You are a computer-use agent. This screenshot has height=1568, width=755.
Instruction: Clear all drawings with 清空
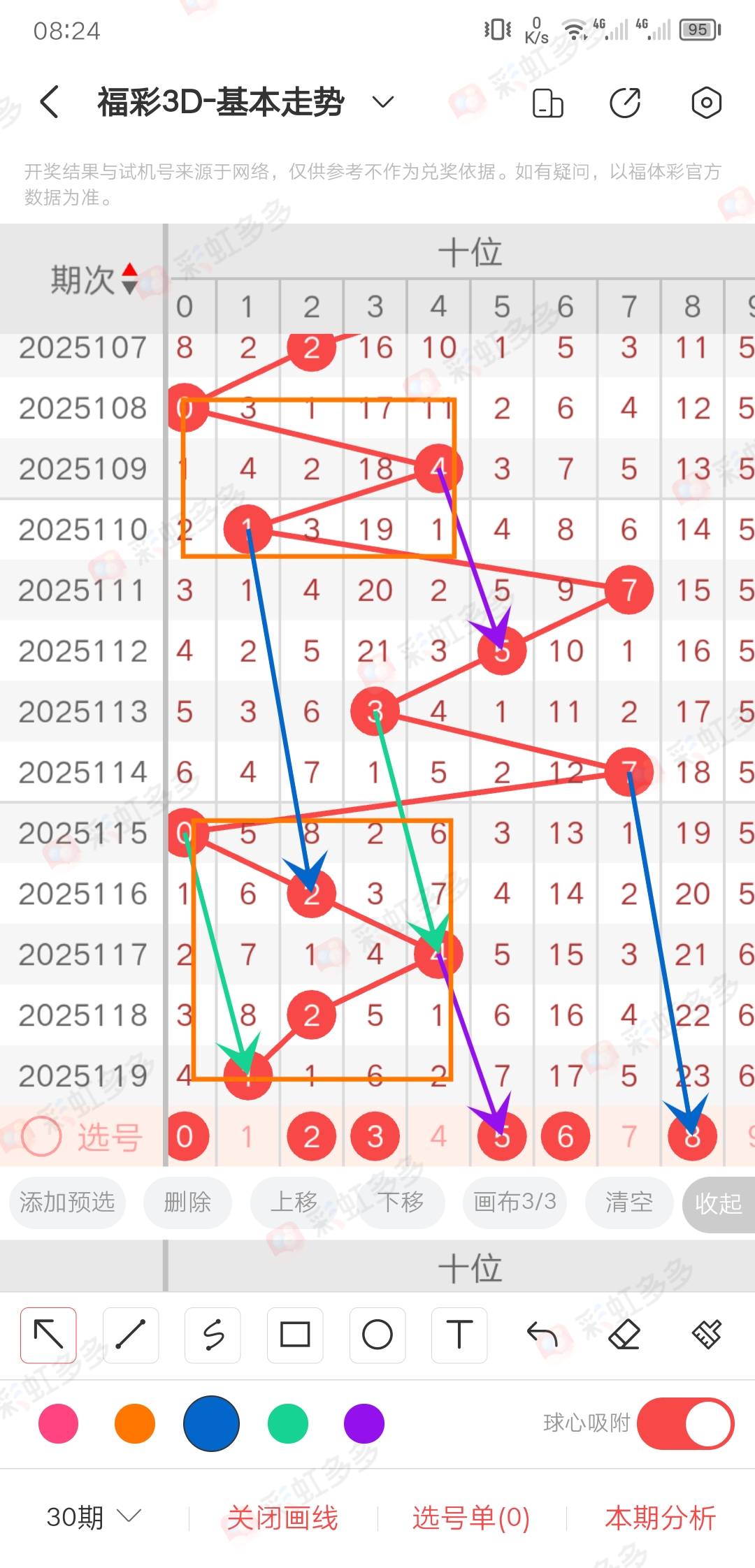point(628,1203)
